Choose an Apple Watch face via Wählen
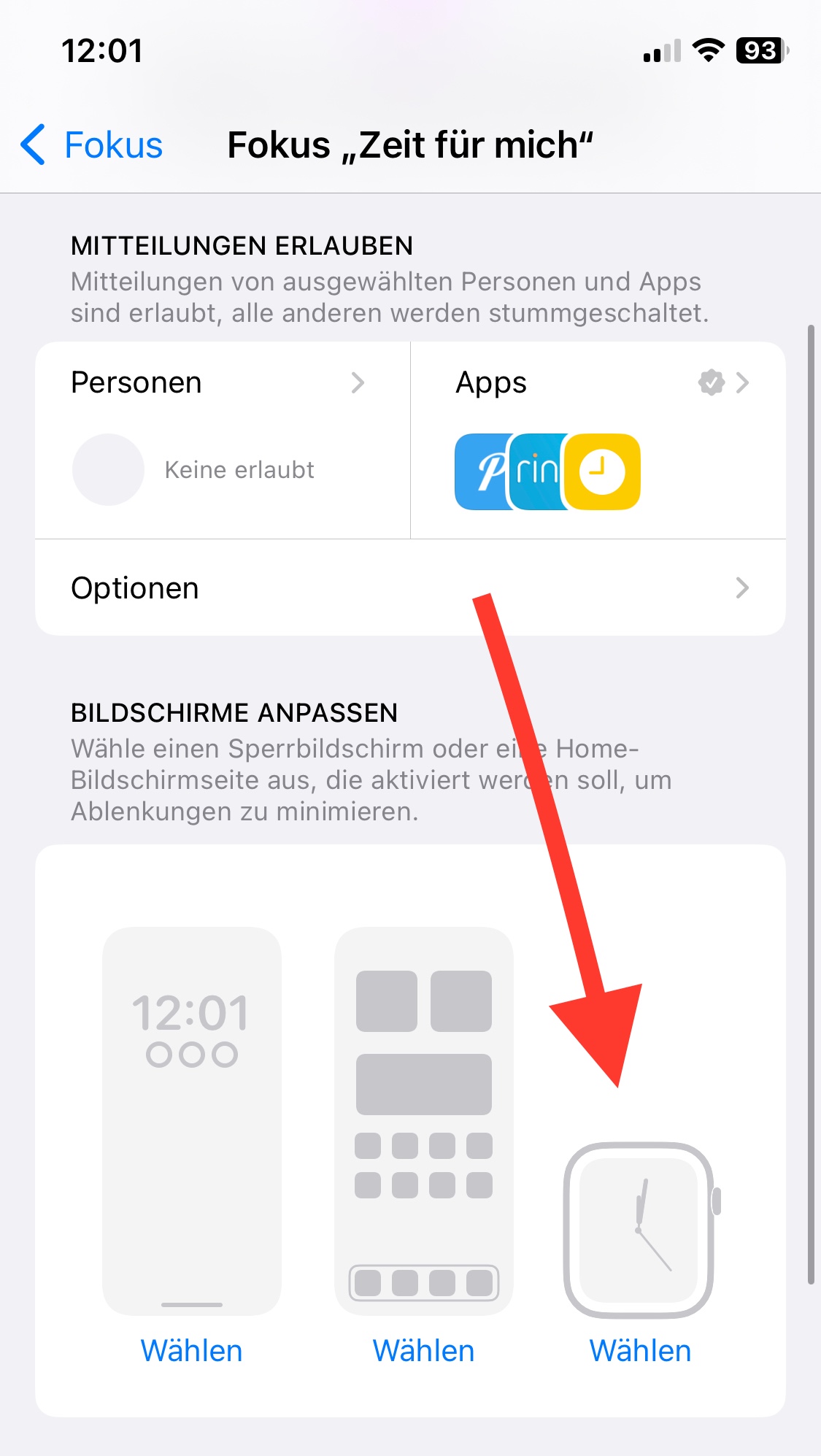Screen dimensions: 821x1456 (x=640, y=1351)
